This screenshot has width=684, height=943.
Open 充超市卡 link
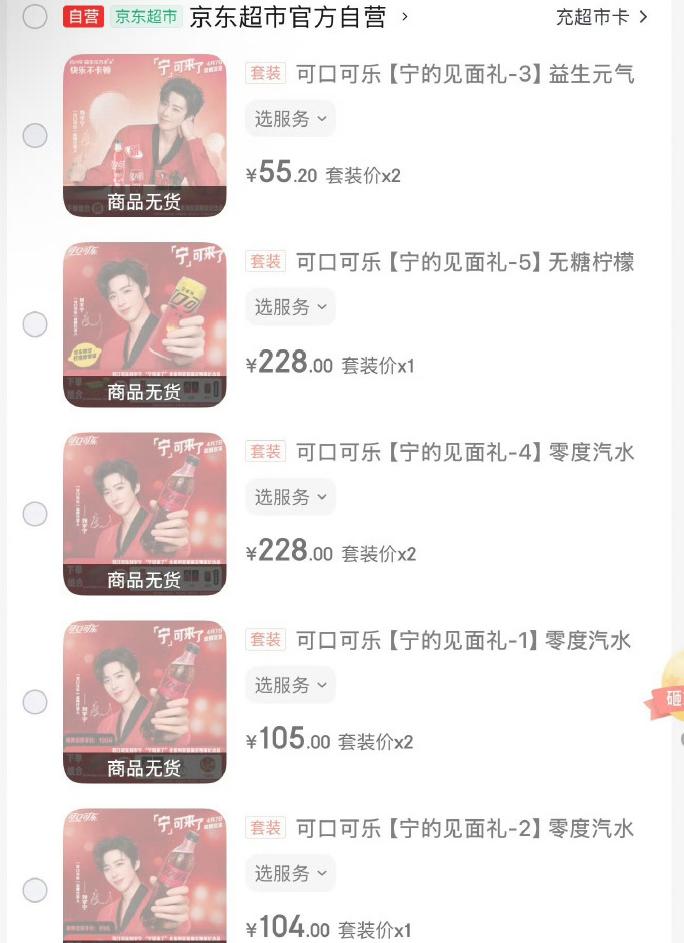[x=602, y=17]
